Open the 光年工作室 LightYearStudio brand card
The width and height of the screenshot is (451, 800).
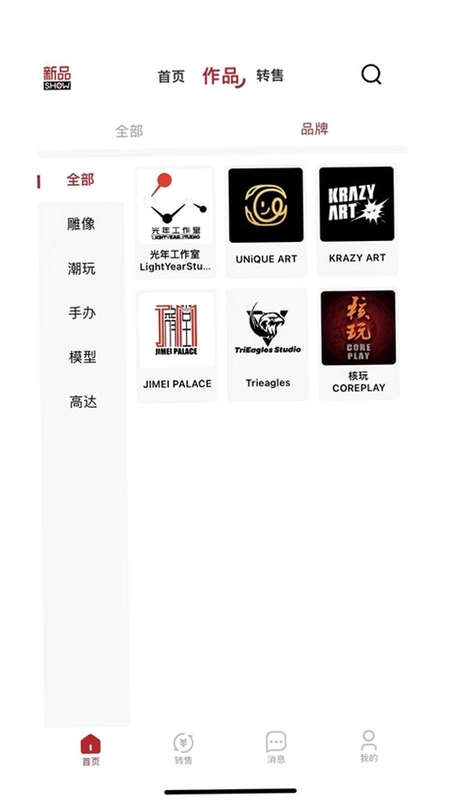[176, 222]
